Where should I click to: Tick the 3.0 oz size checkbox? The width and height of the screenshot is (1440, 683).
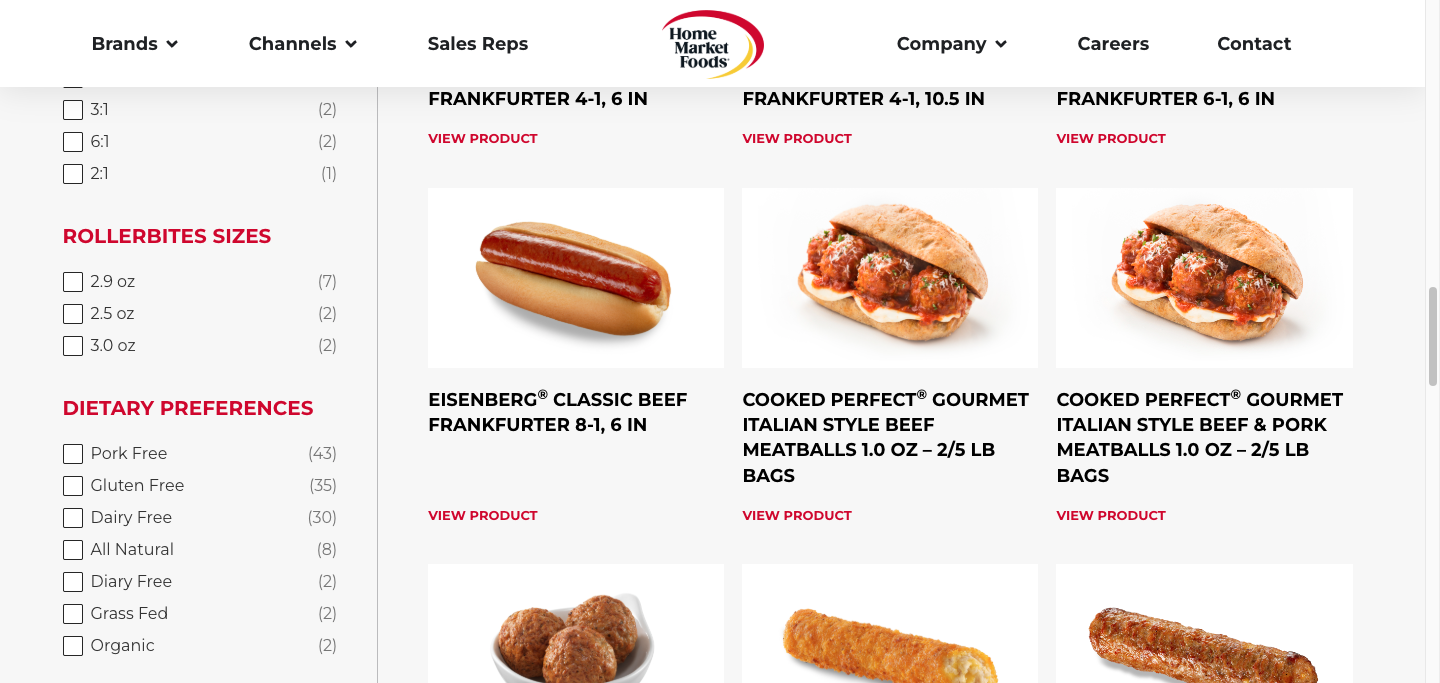[x=73, y=346]
